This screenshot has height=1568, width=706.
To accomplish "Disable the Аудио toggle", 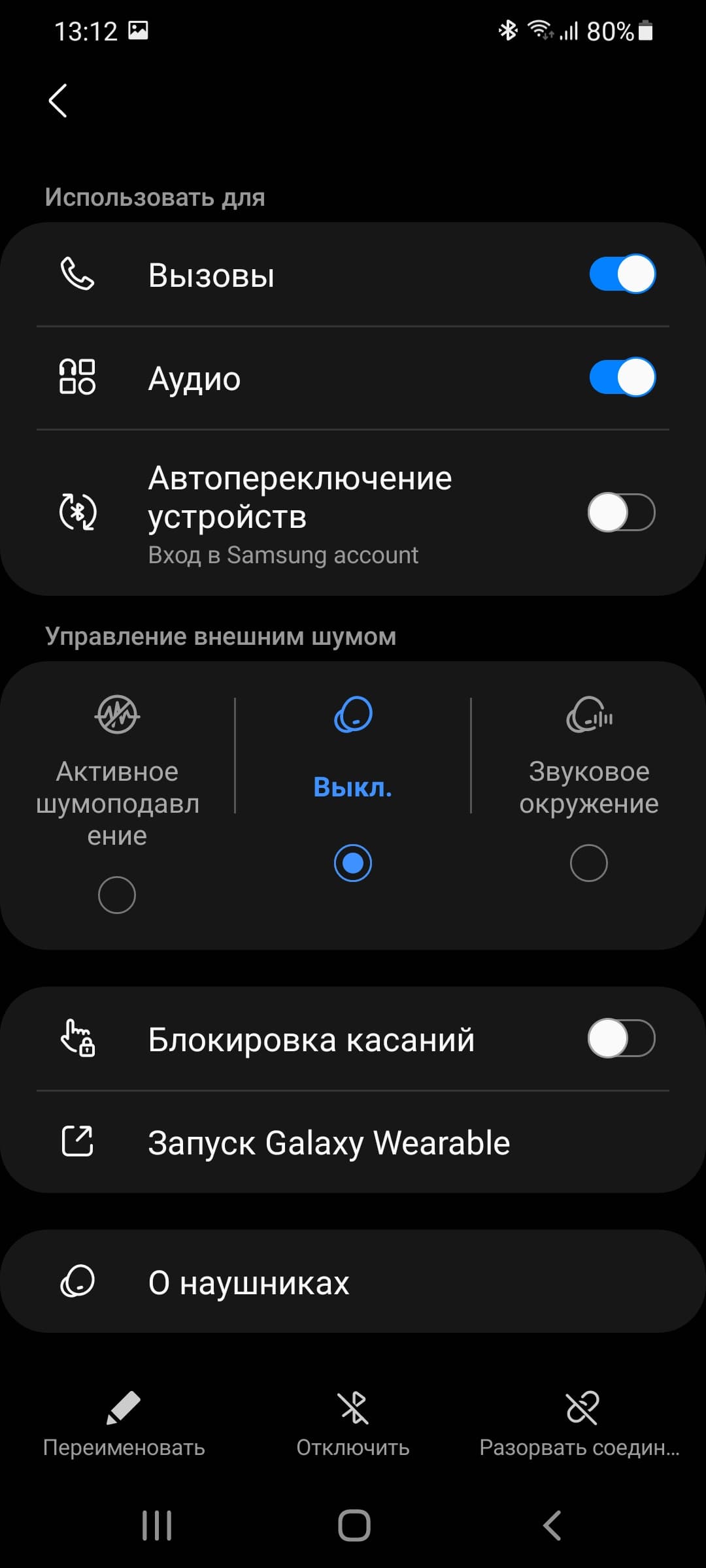I will [622, 378].
